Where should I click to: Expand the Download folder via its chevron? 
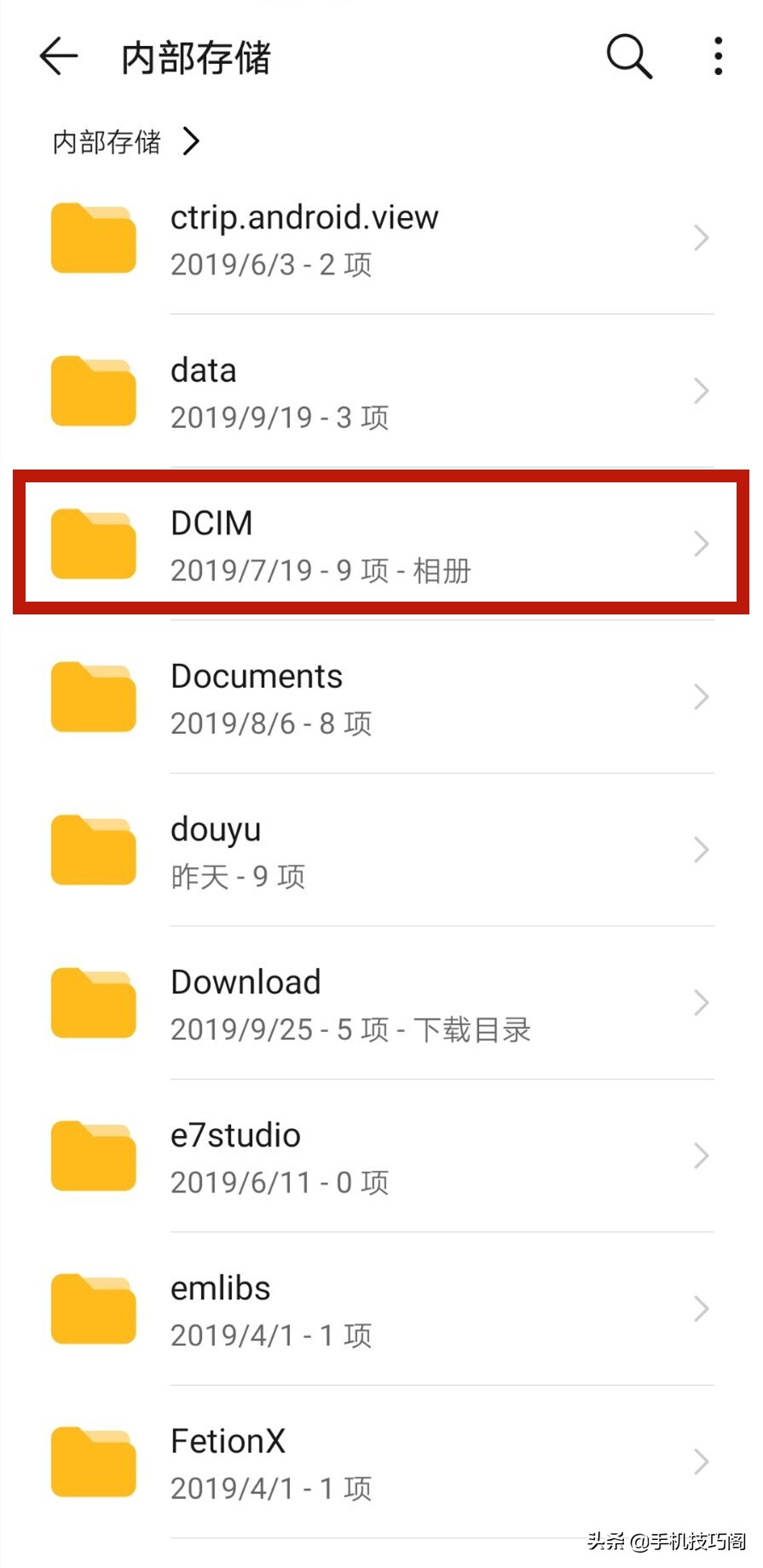click(701, 1002)
